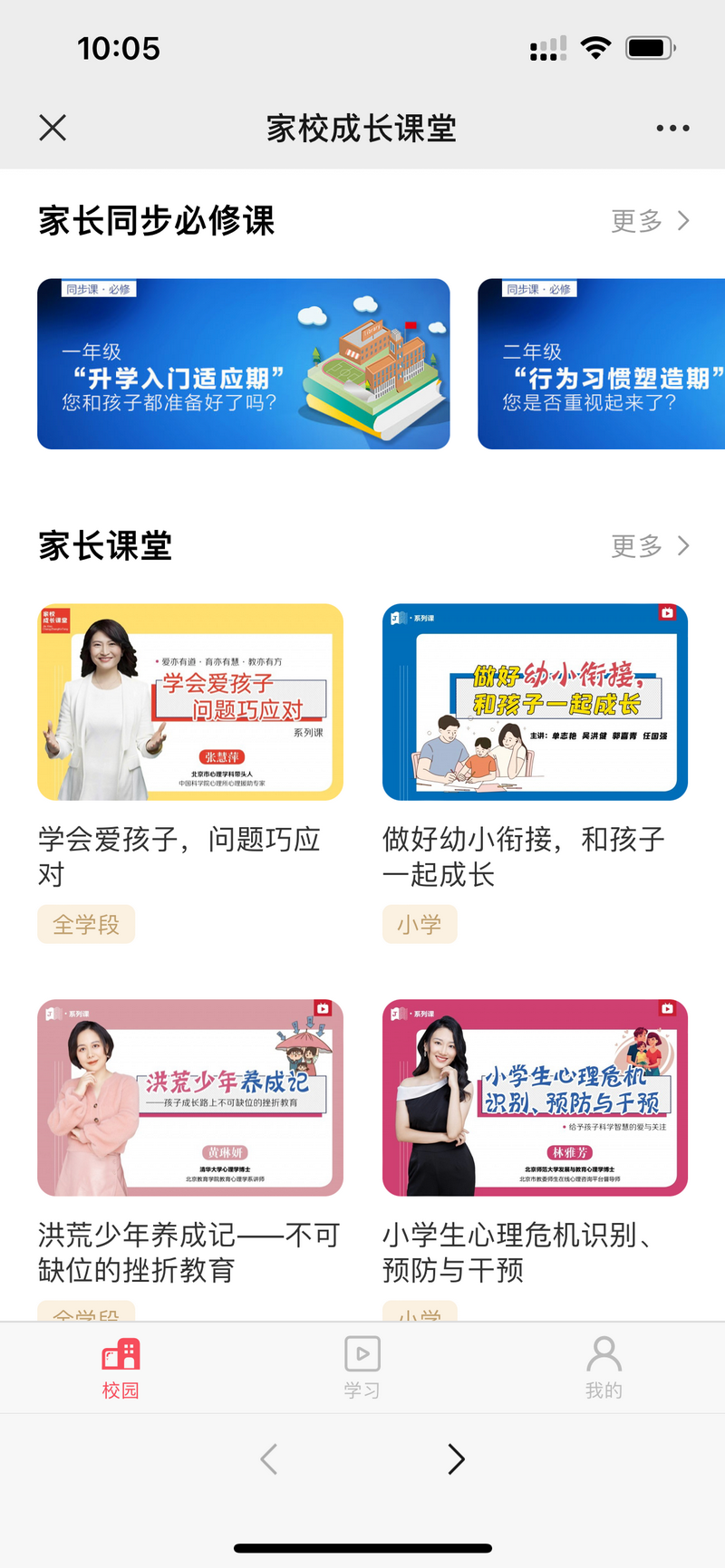Viewport: 725px width, 1568px height.
Task: Open the 洪荒少年养成记 course card
Action: click(190, 1098)
